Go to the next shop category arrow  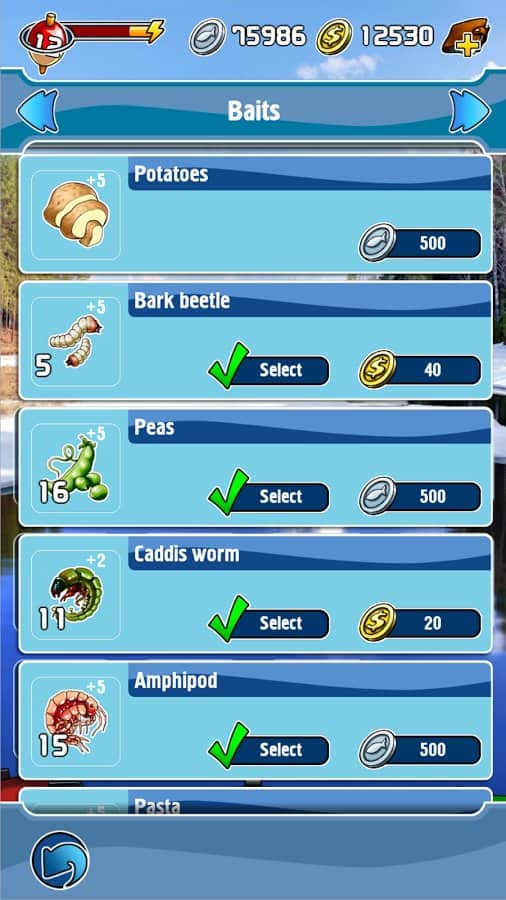[x=469, y=111]
